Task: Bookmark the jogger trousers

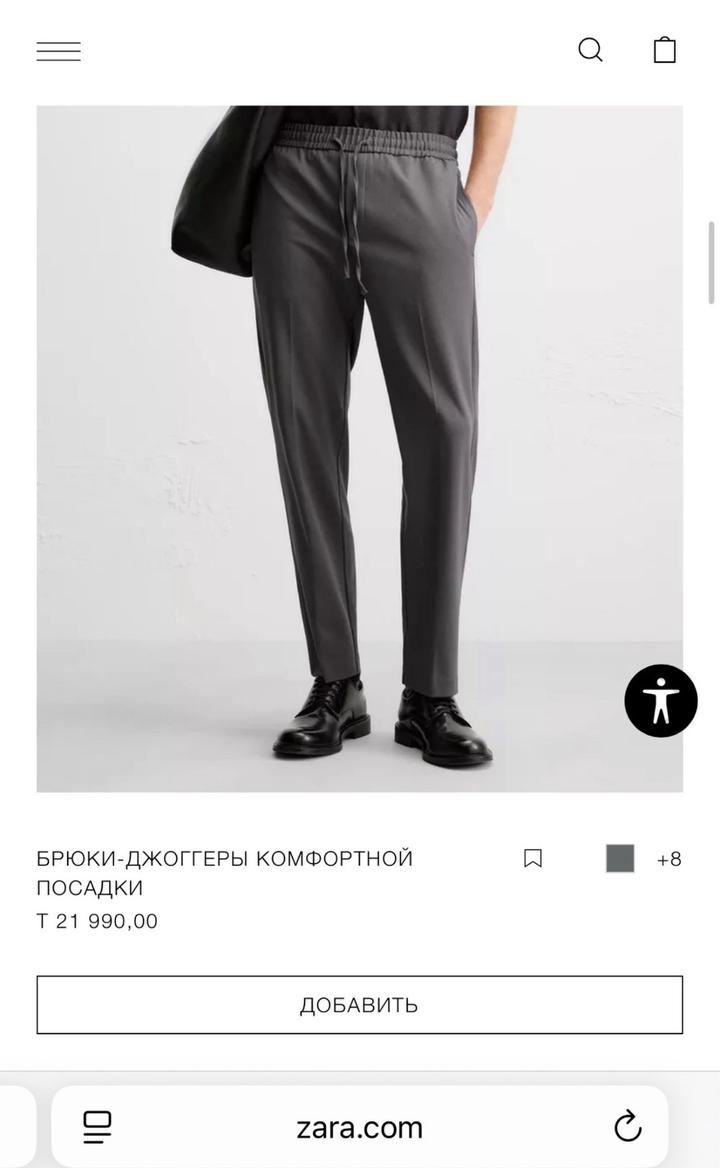Action: 533,859
